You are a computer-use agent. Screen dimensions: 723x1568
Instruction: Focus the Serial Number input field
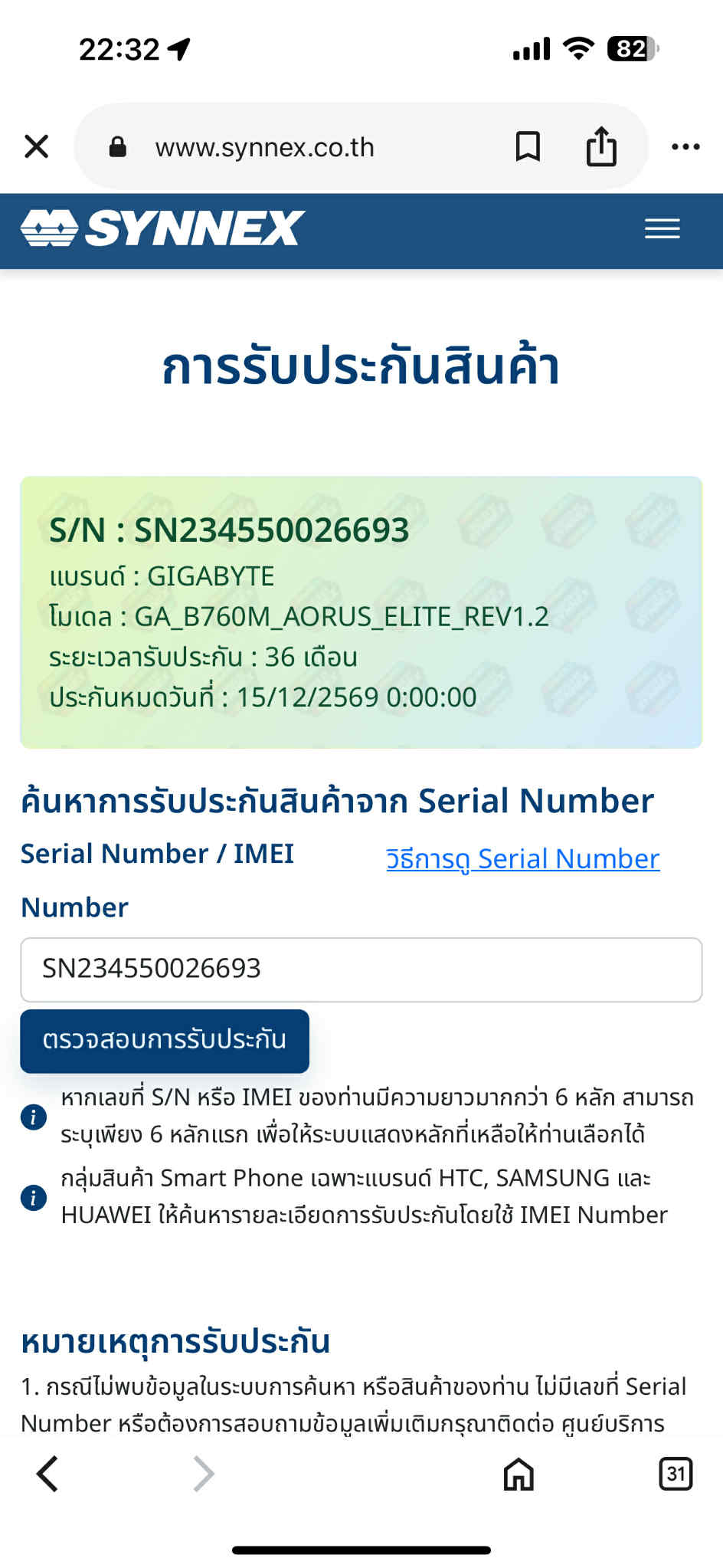[361, 969]
